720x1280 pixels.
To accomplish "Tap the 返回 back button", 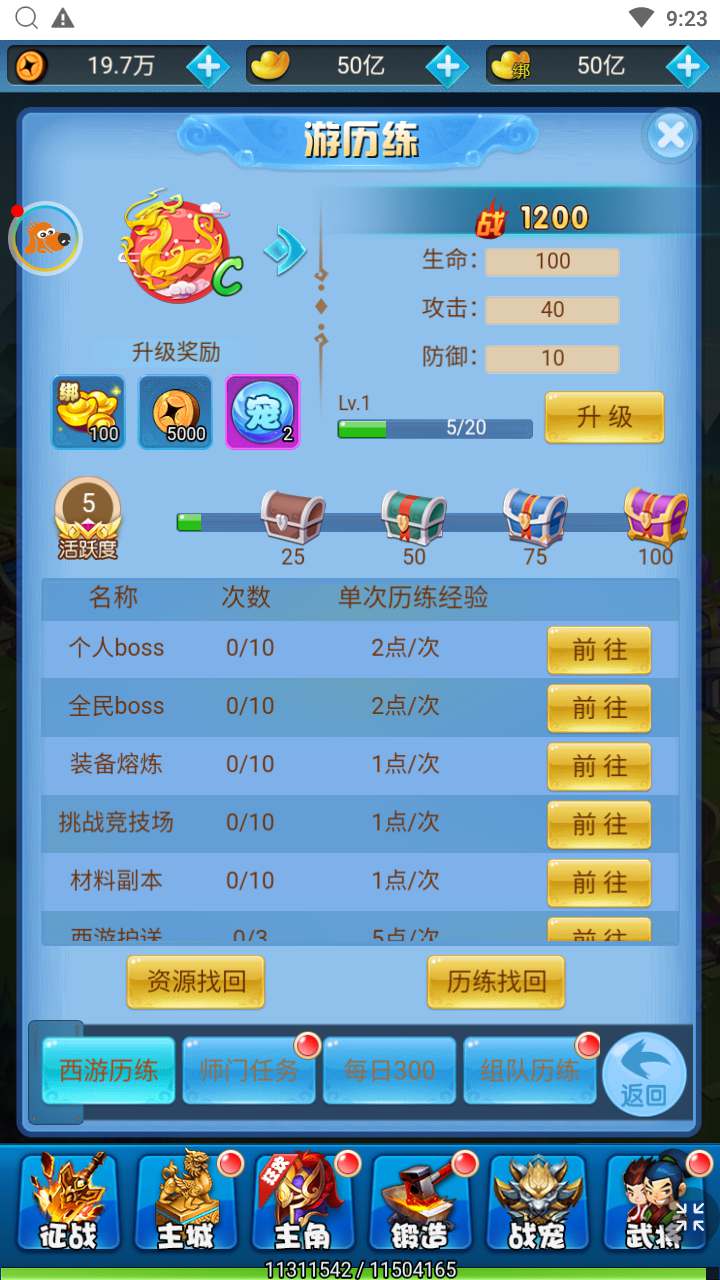I will tap(645, 1074).
